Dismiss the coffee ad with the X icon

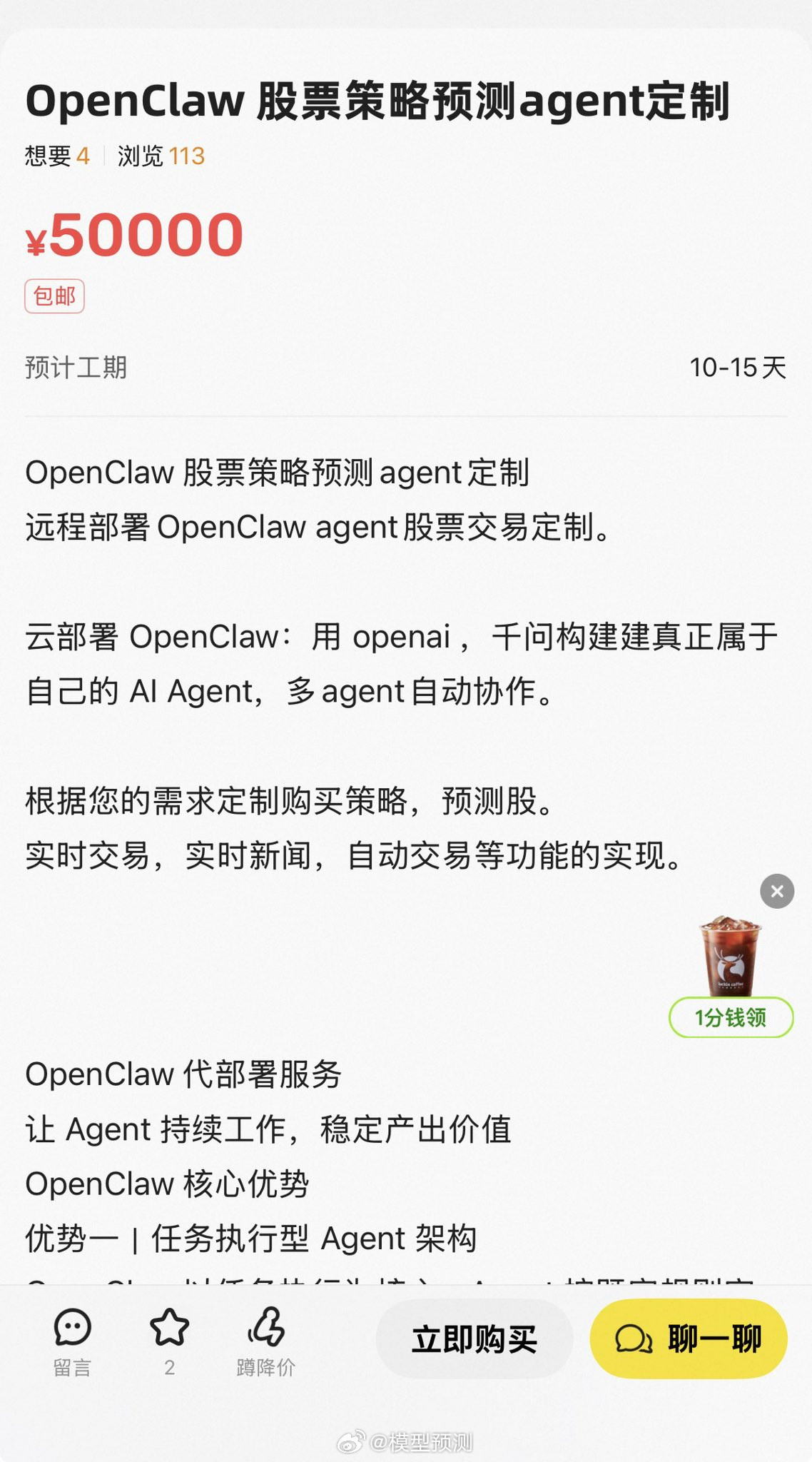(776, 891)
